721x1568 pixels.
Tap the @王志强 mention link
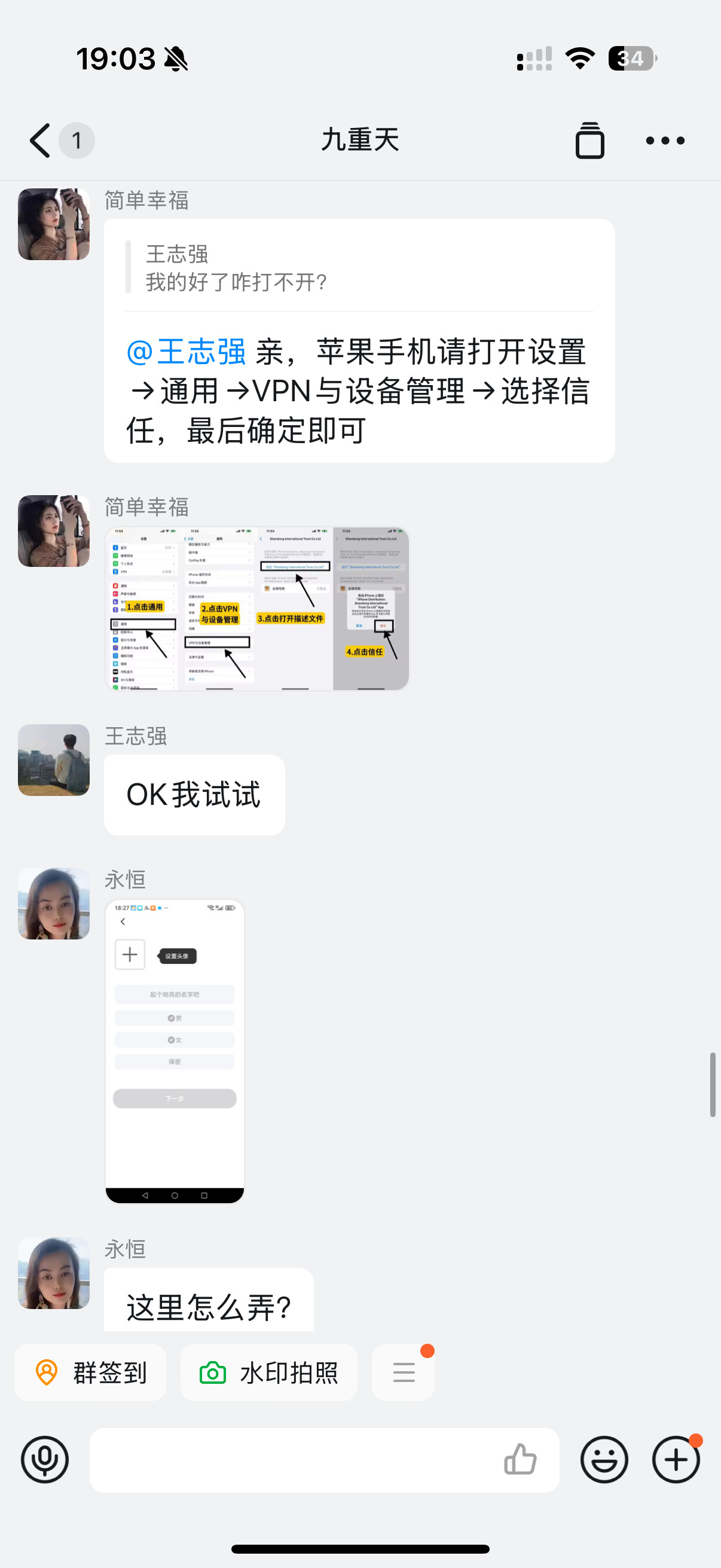pos(186,352)
